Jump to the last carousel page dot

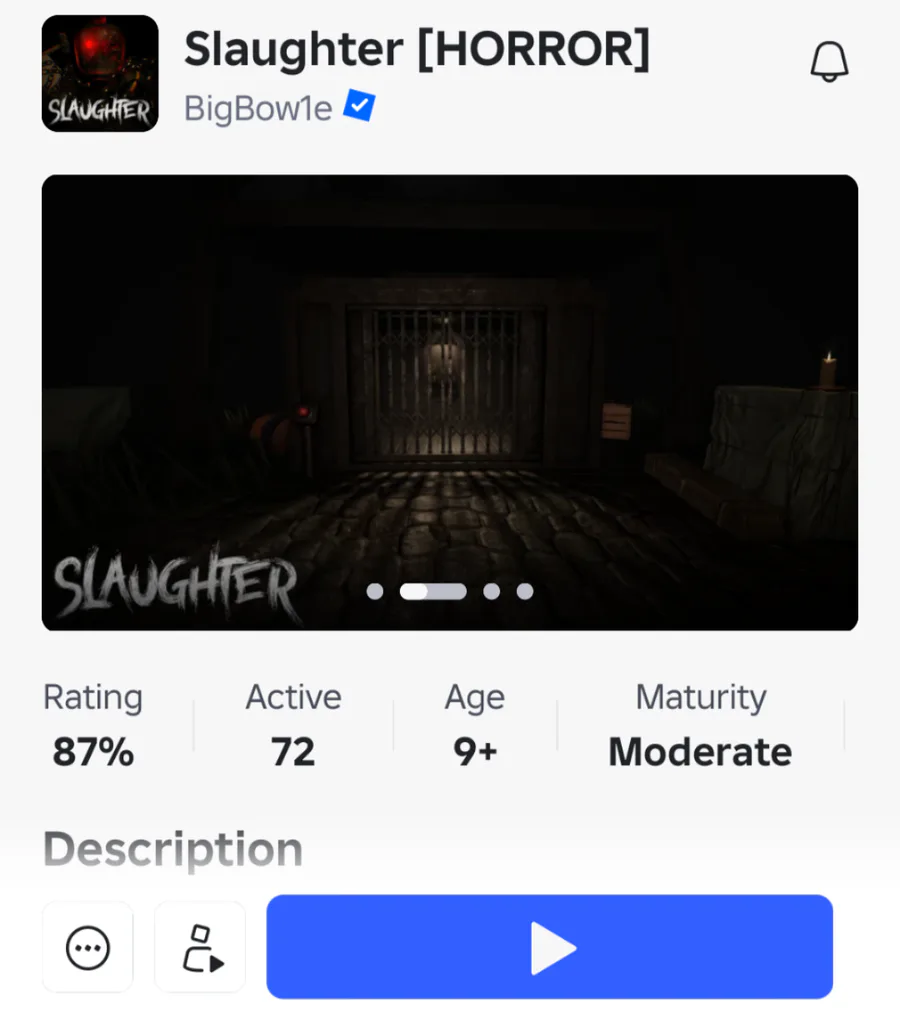(x=525, y=591)
